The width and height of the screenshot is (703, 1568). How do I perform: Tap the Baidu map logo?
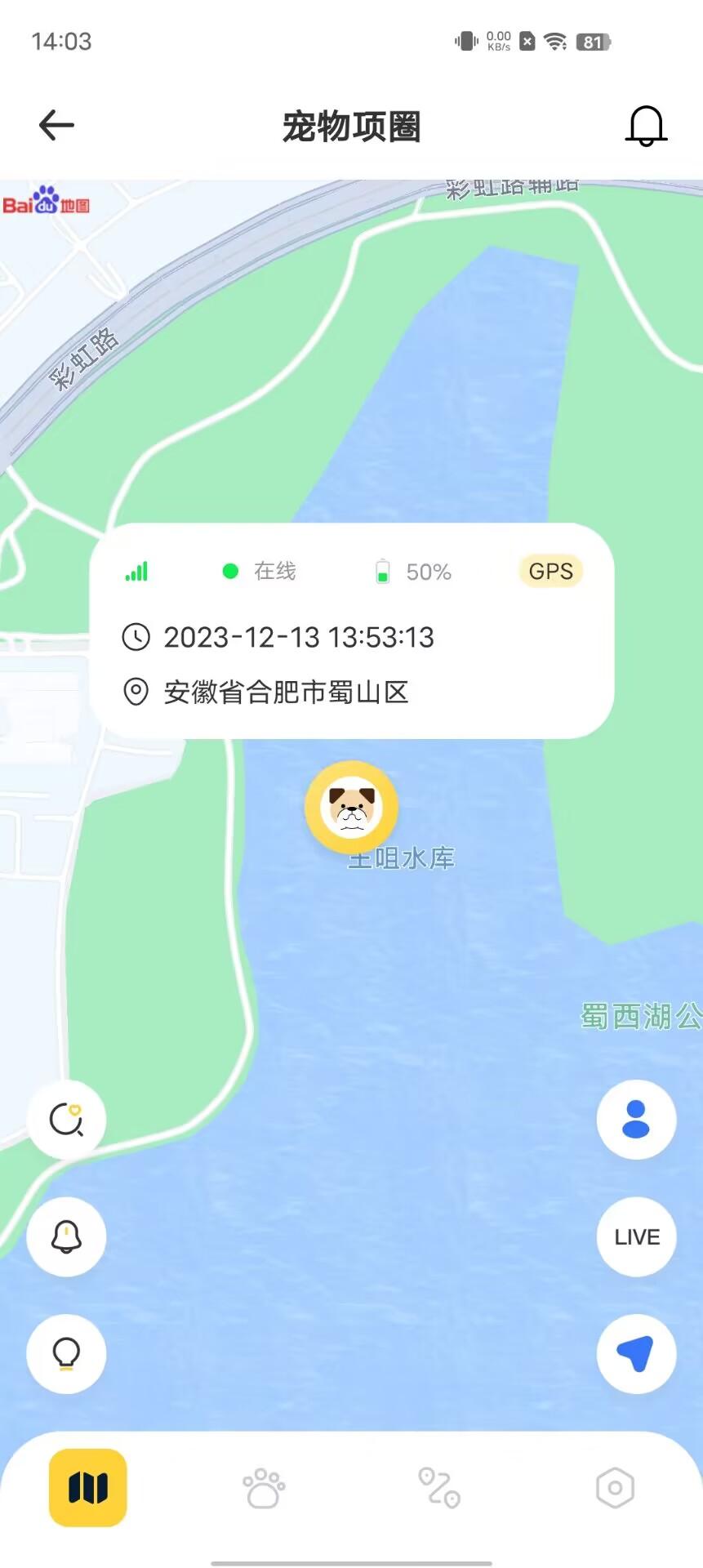[45, 204]
